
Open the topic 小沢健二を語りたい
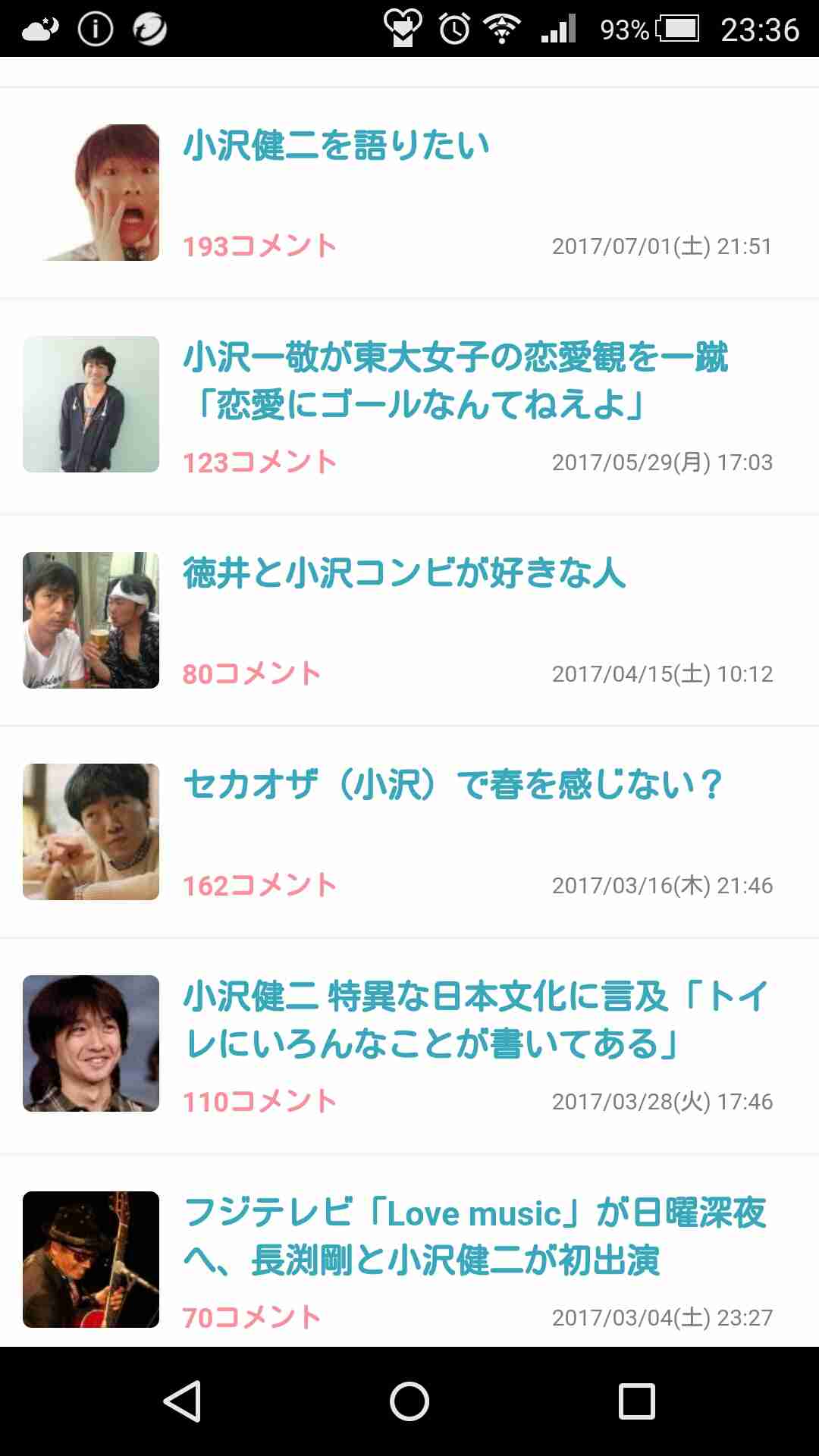[x=336, y=146]
